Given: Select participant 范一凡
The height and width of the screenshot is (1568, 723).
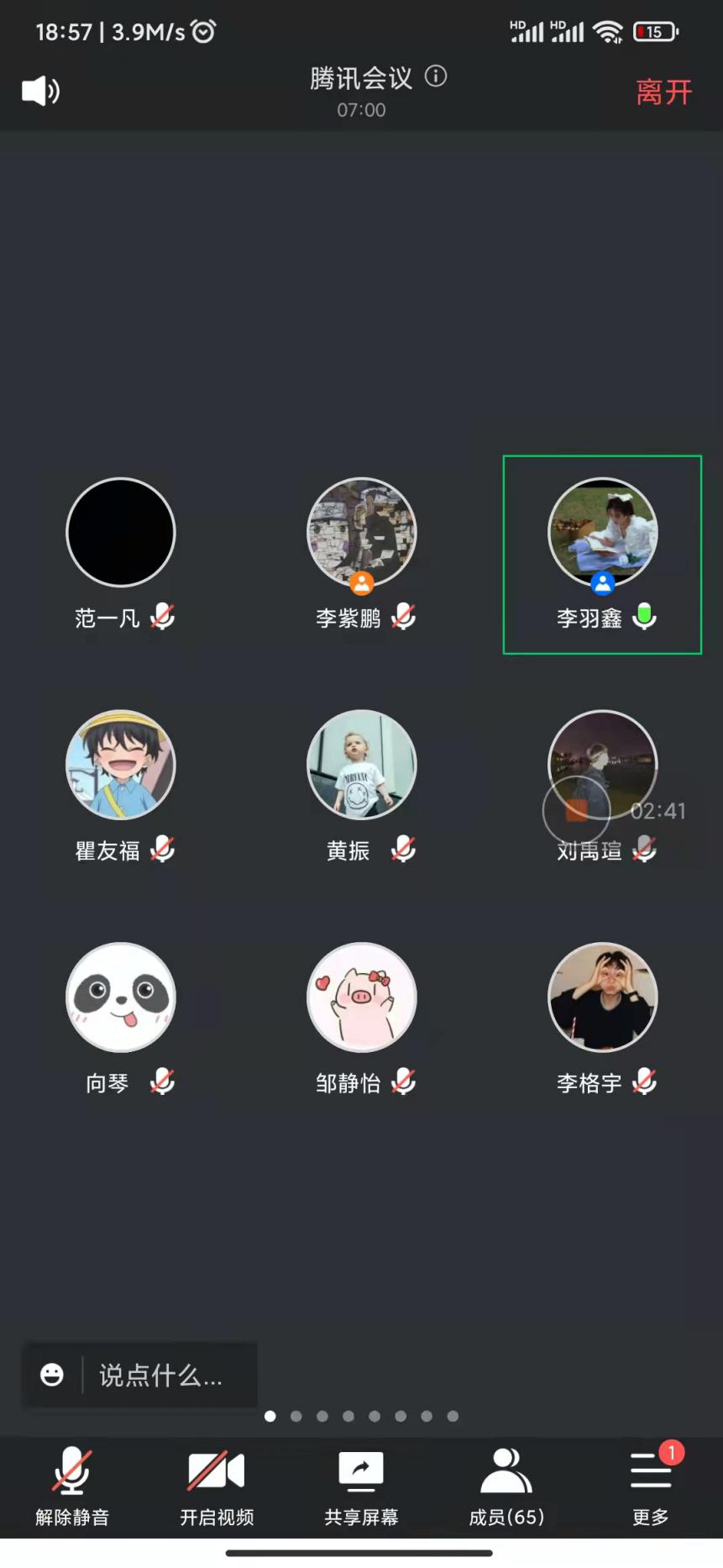Looking at the screenshot, I should tap(121, 533).
